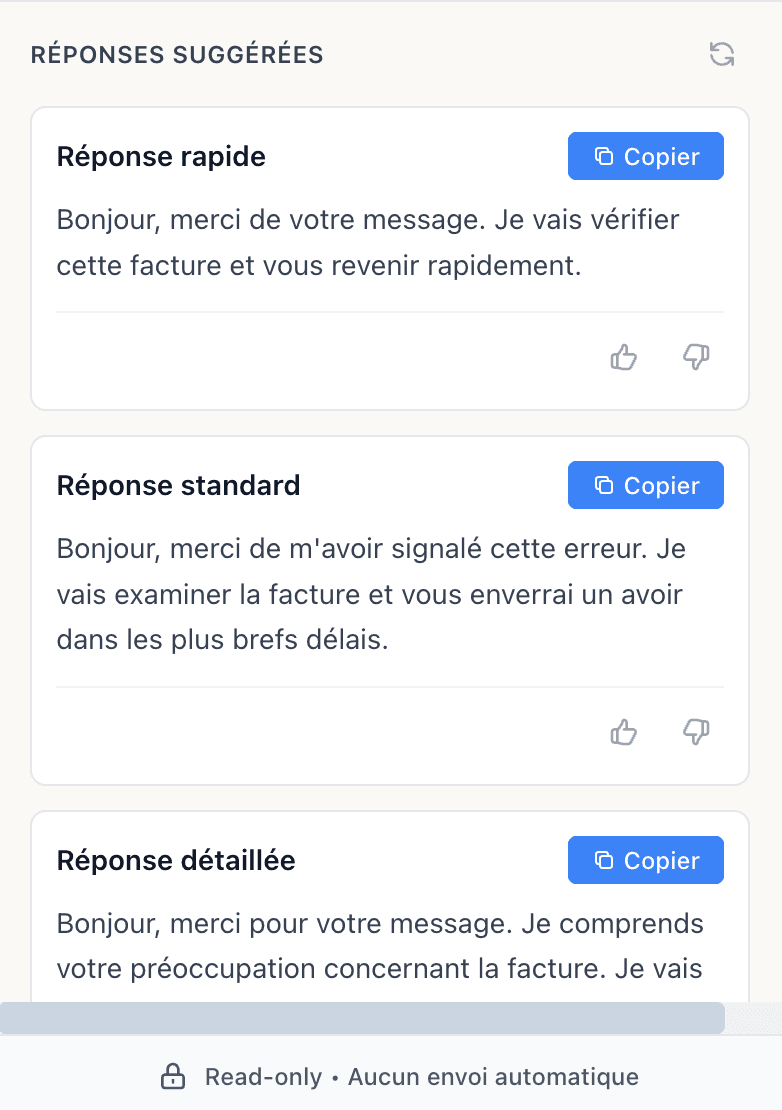Viewport: 782px width, 1110px height.
Task: Click the lock icon near Read-only
Action: (x=173, y=1076)
